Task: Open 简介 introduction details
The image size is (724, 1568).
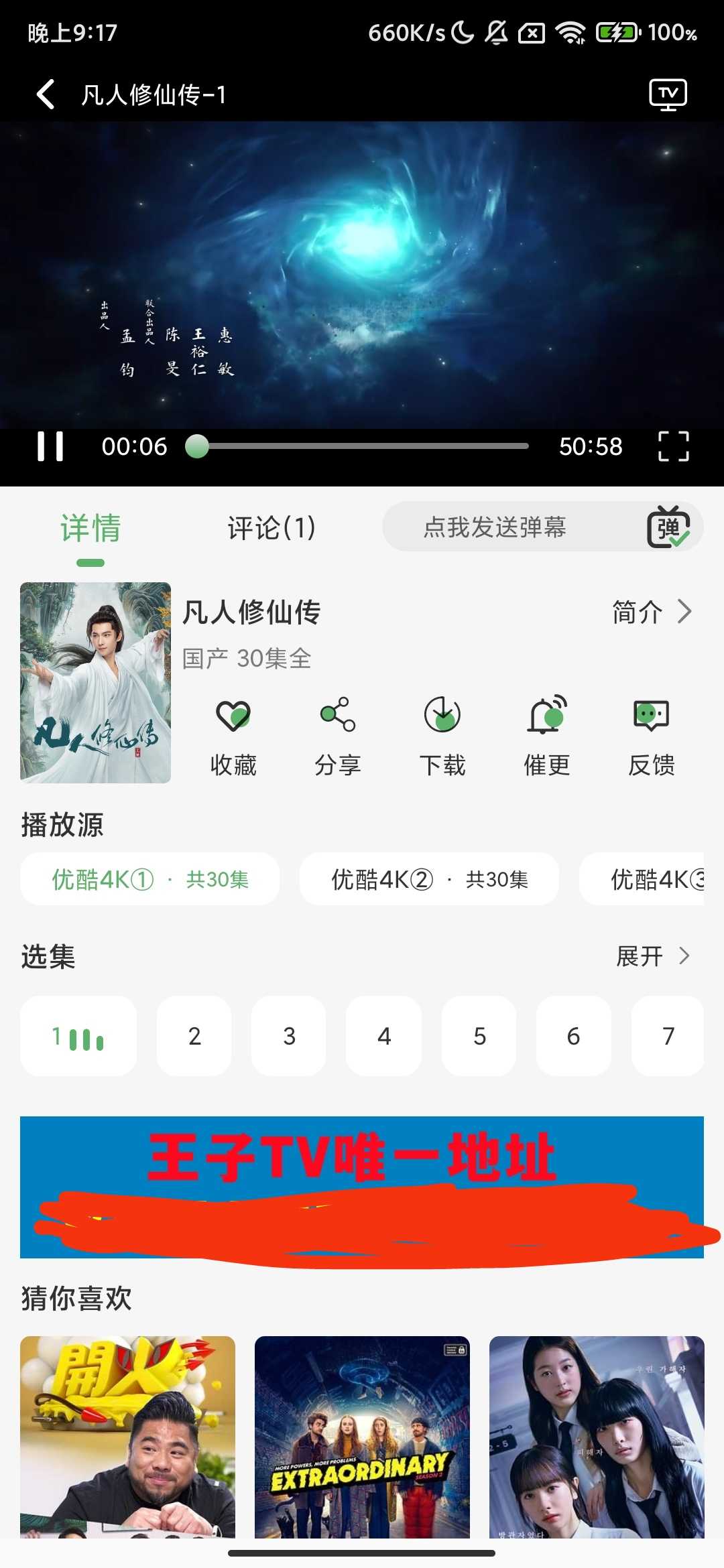Action: (x=651, y=612)
